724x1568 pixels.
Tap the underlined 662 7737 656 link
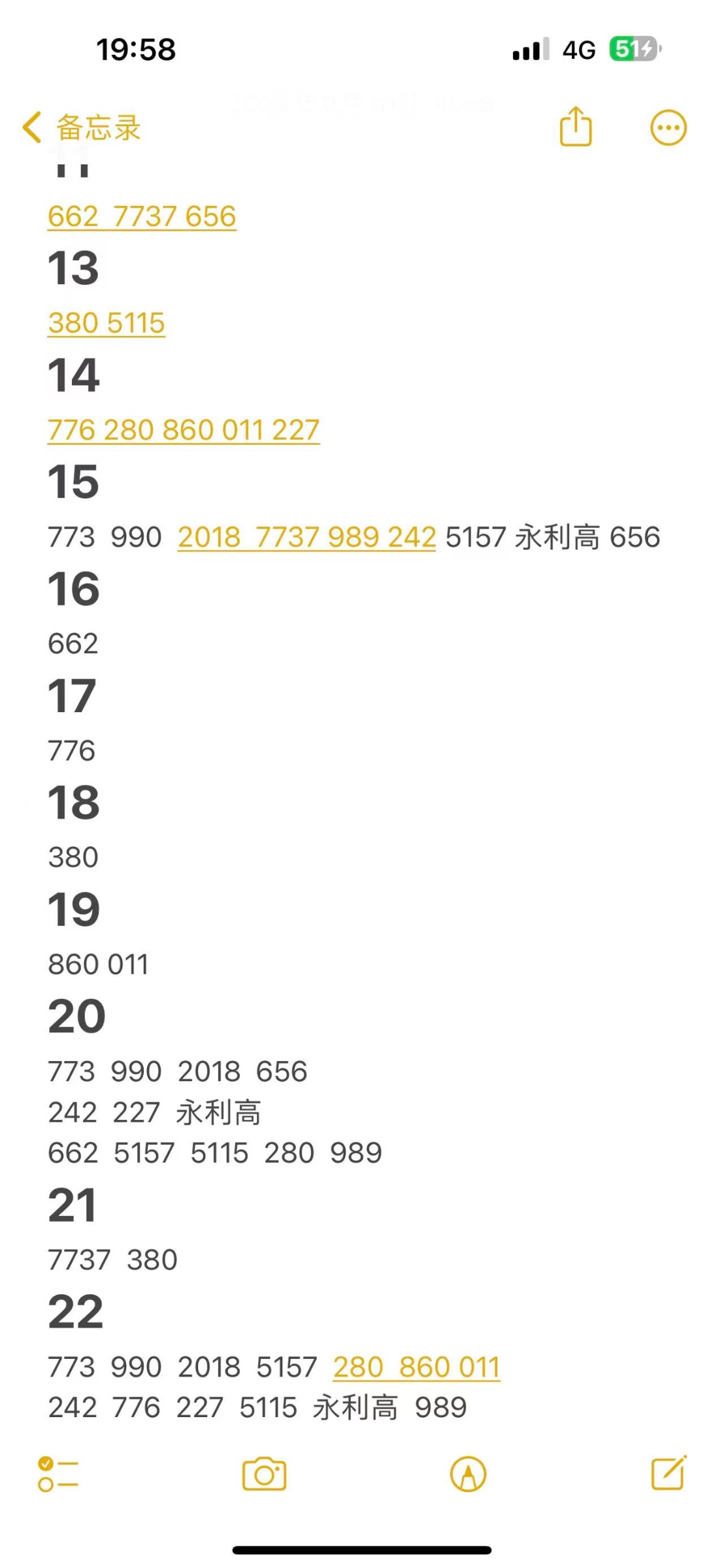pyautogui.click(x=142, y=216)
